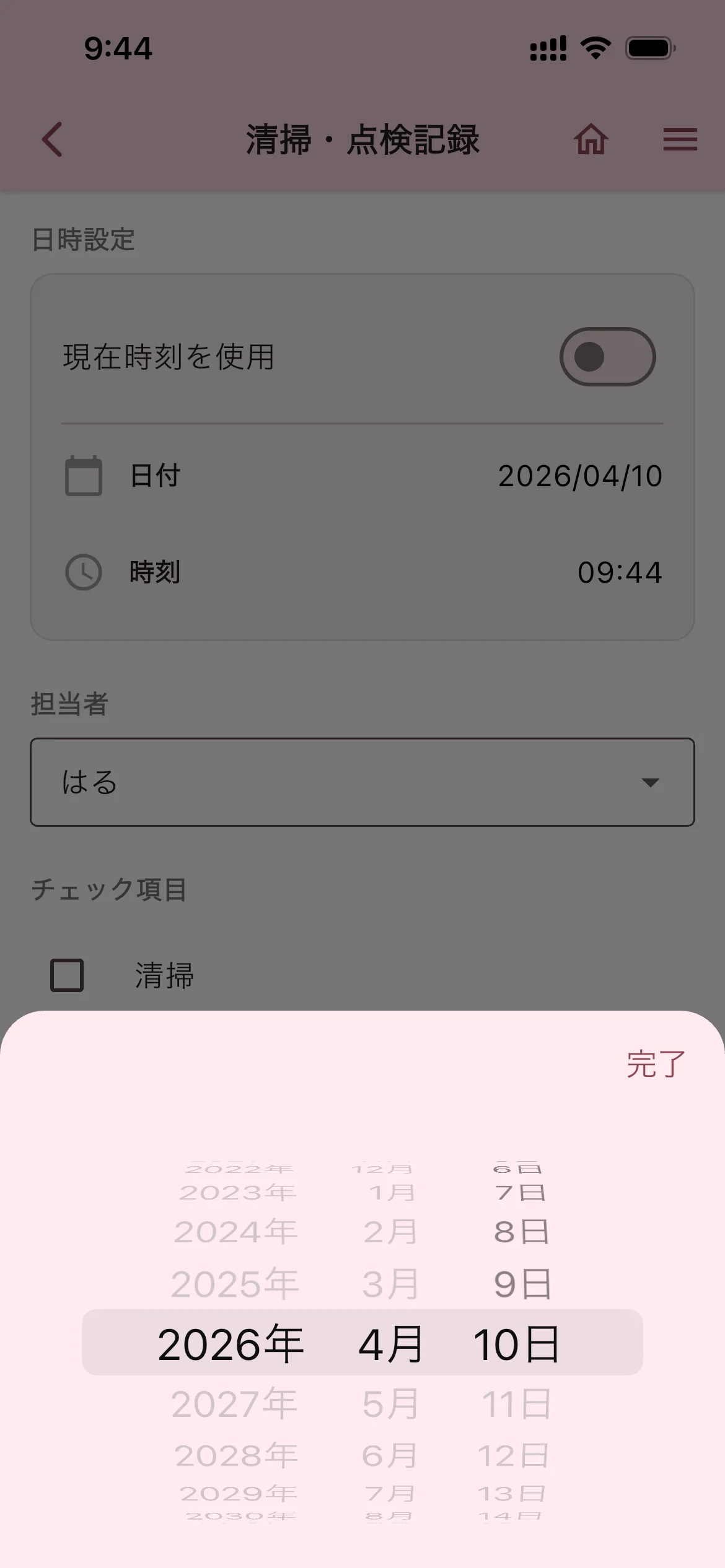Open the 担当者 dropdown showing はる
Viewport: 725px width, 1568px height.
point(362,782)
